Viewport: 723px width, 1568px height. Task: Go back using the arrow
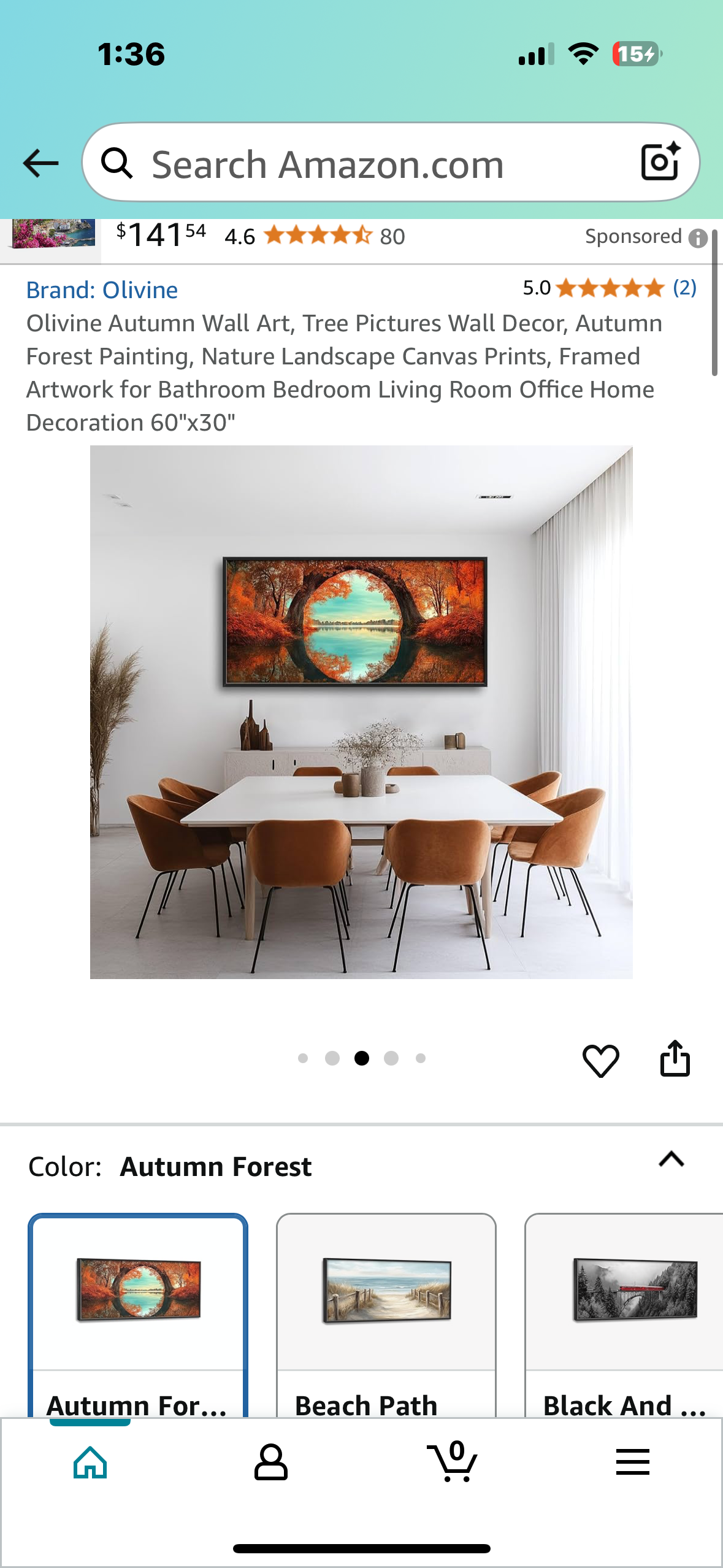coord(40,163)
